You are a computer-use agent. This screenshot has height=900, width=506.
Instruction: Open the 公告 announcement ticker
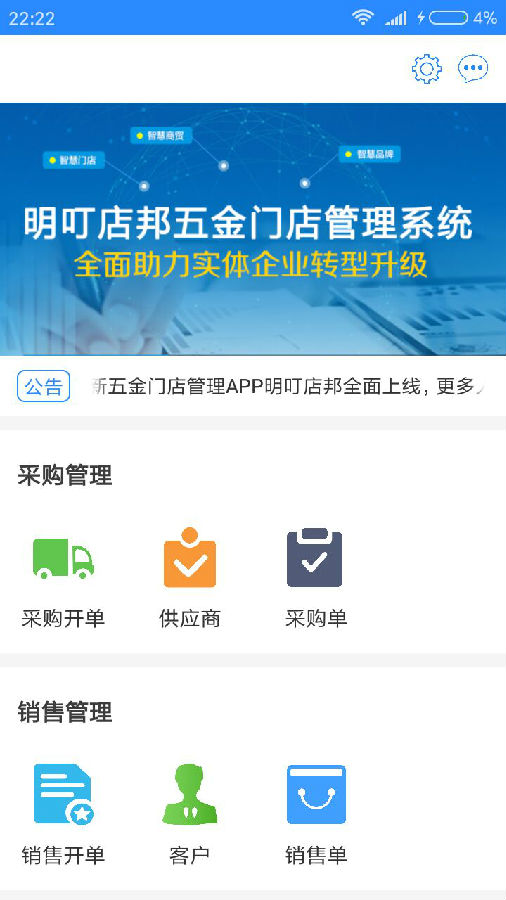tap(253, 386)
